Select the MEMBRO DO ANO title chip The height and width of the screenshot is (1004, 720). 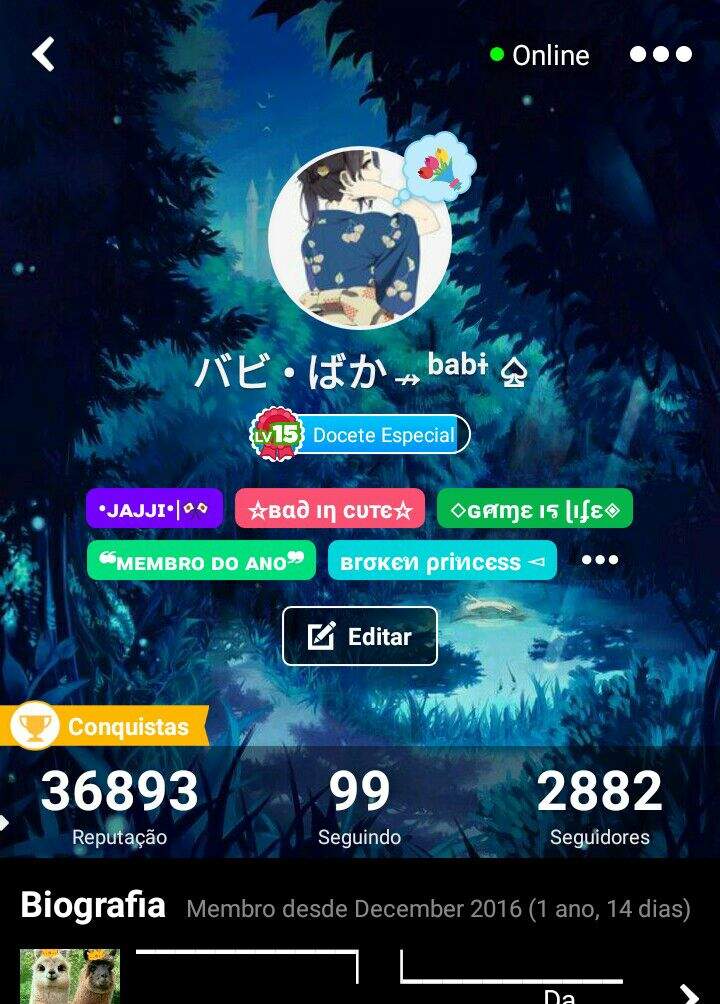coord(201,561)
